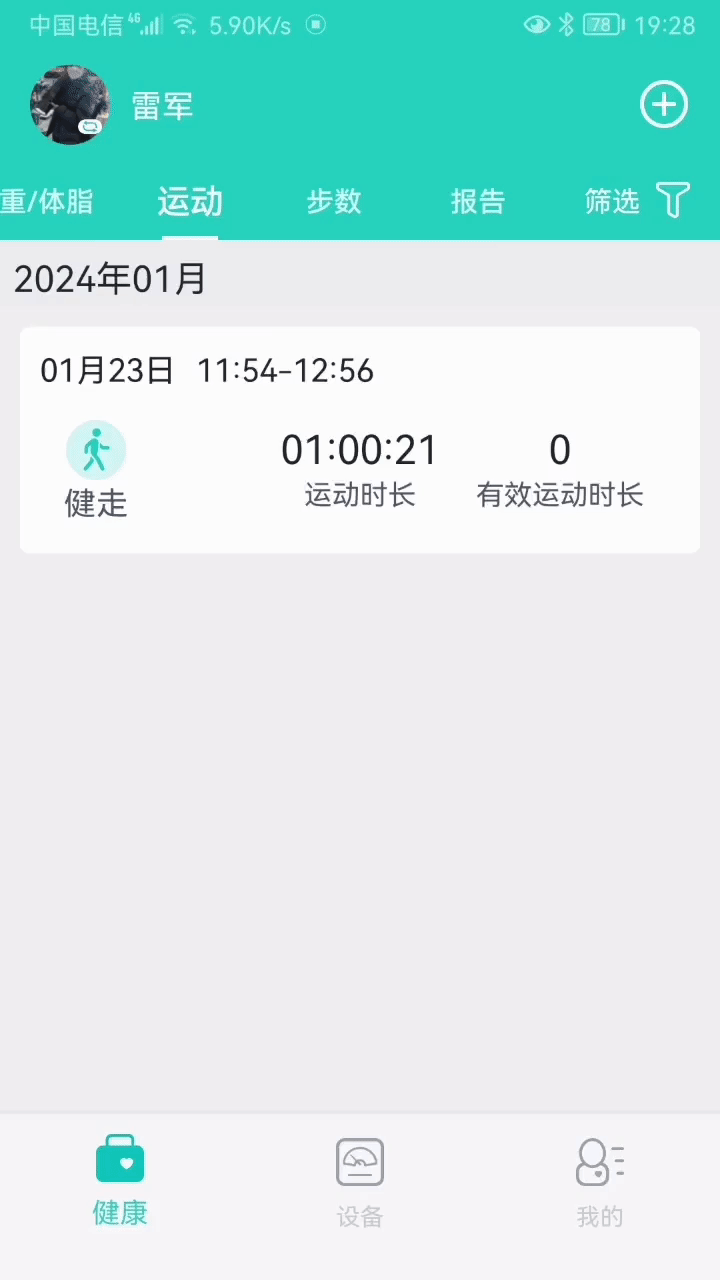Switch to the 体重/体脂 tab
Screen dimensions: 720x1280
click(46, 202)
